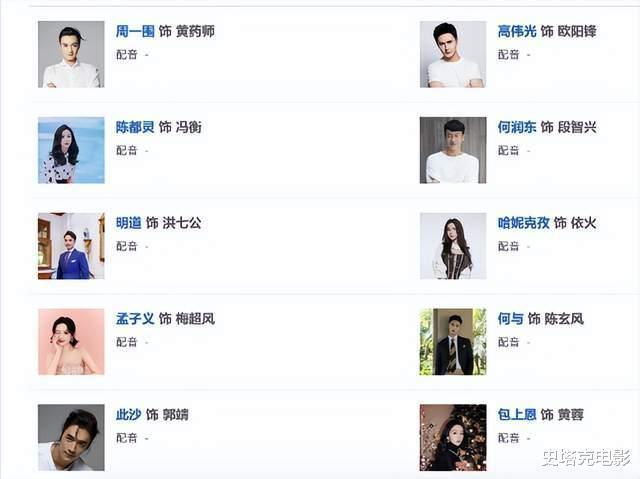View 明道's actor page
Screen dimensions: 640x479
[x=129, y=223]
